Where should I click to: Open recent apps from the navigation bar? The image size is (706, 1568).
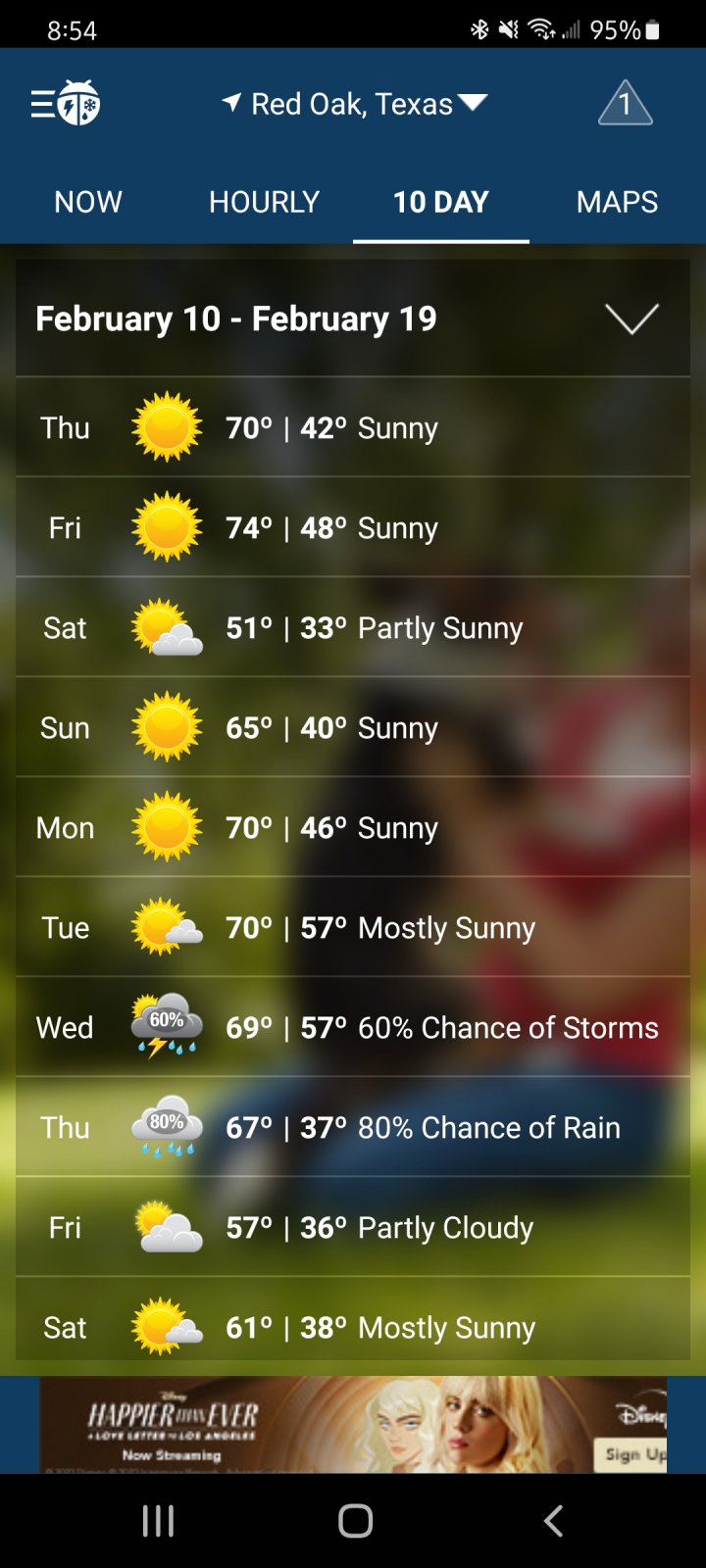tap(158, 1521)
